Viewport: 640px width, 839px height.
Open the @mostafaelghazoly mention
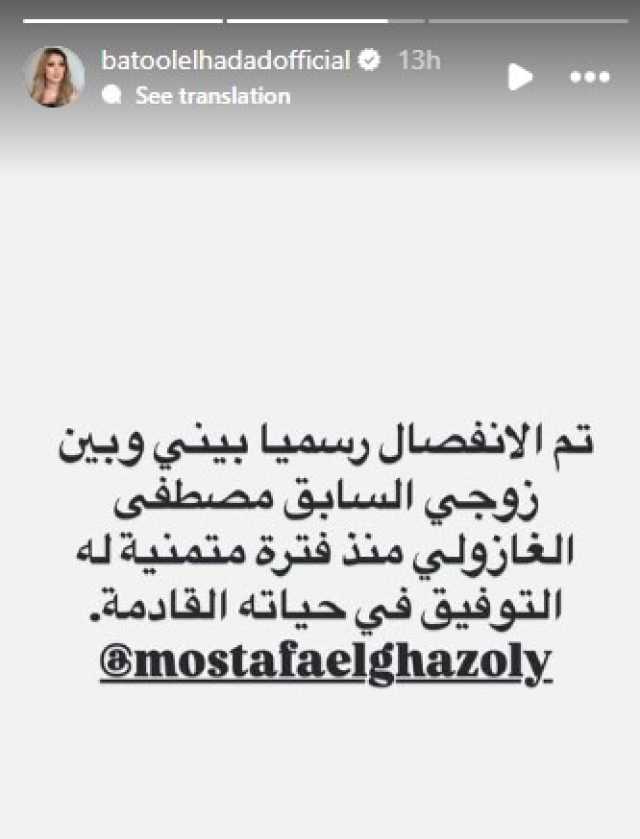click(x=326, y=664)
